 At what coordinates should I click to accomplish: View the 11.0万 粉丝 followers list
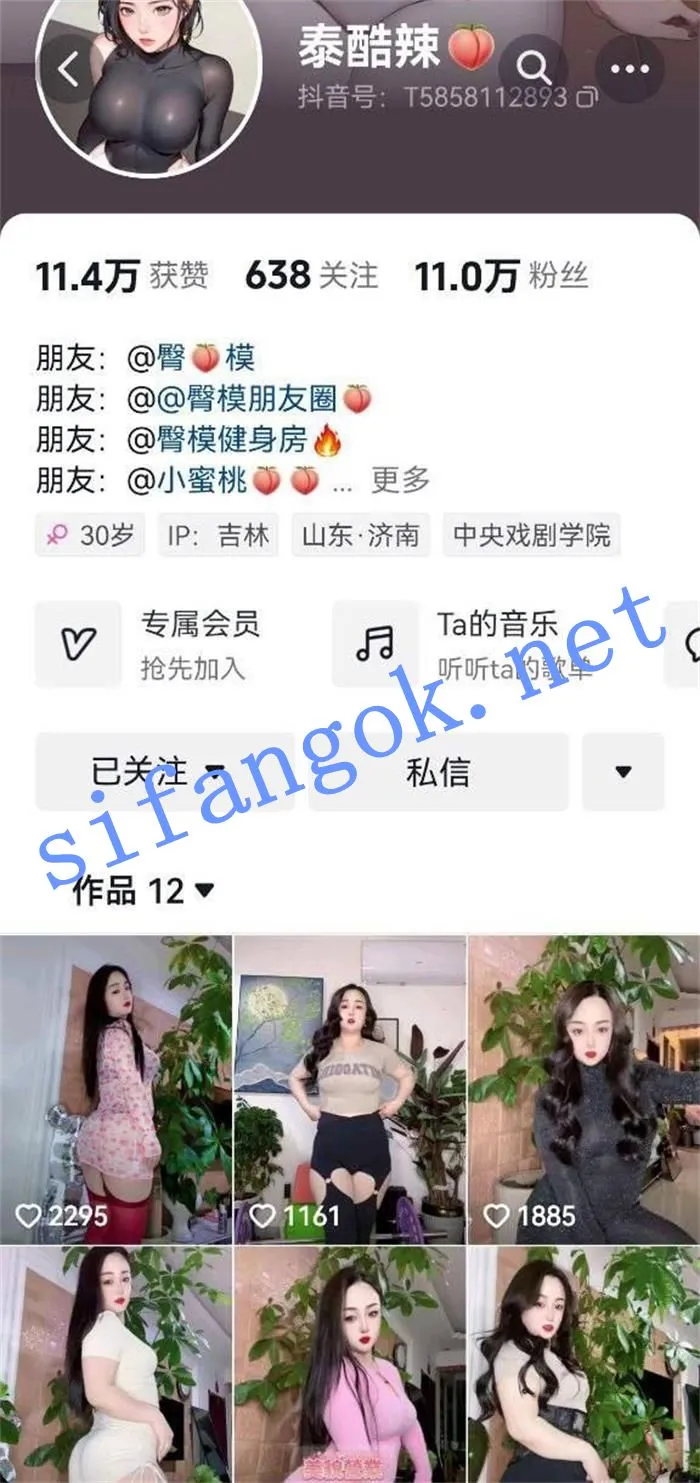click(x=502, y=276)
